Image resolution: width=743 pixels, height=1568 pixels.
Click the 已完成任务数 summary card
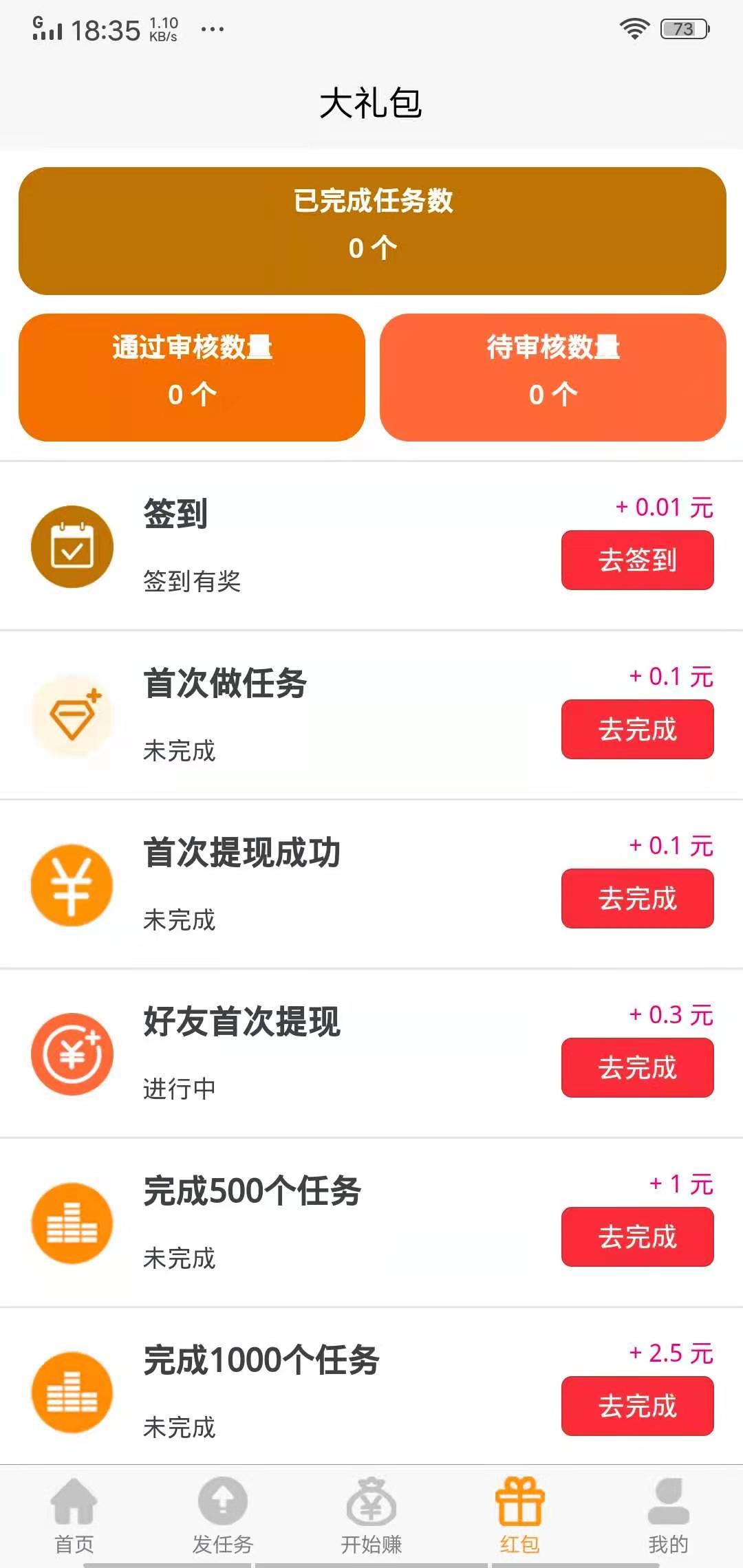371,230
